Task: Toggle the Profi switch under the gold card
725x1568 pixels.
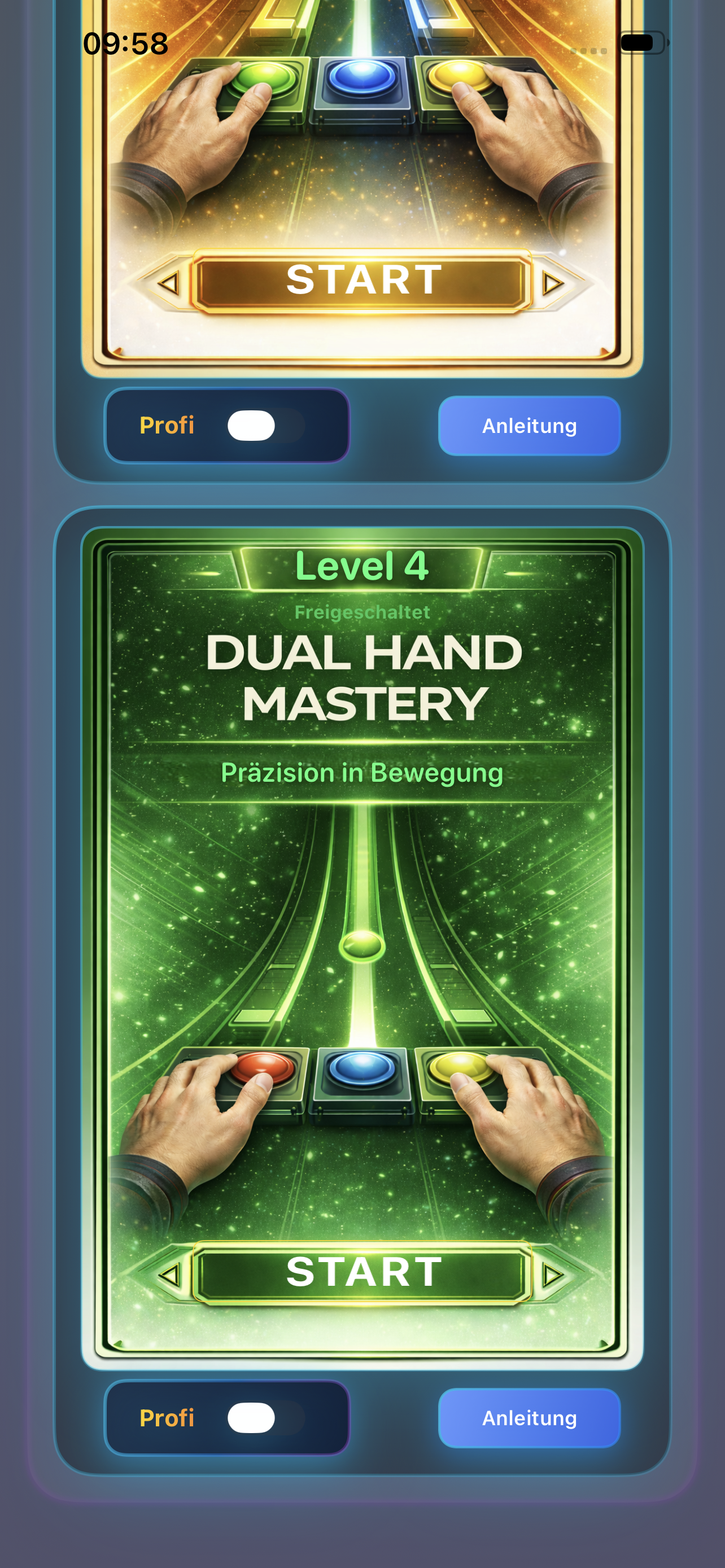Action: pyautogui.click(x=265, y=426)
